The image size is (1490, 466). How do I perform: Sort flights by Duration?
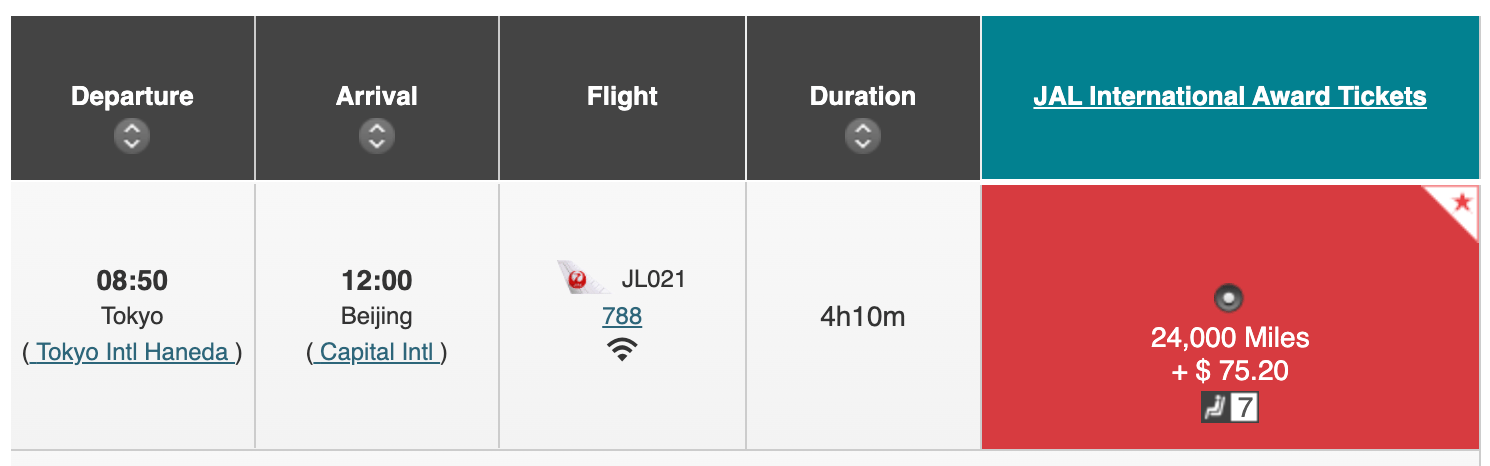pos(862,135)
